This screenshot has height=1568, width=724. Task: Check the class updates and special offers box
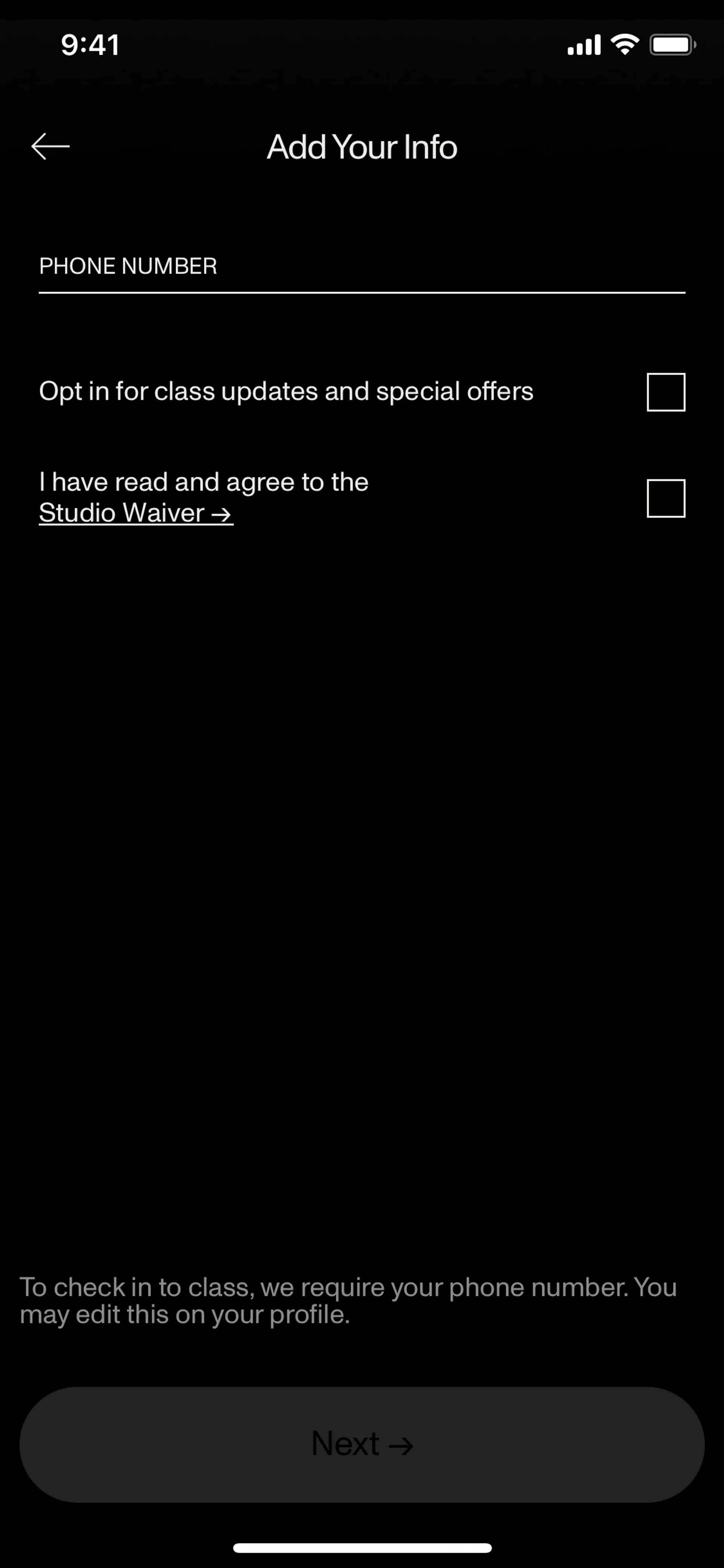pyautogui.click(x=666, y=392)
